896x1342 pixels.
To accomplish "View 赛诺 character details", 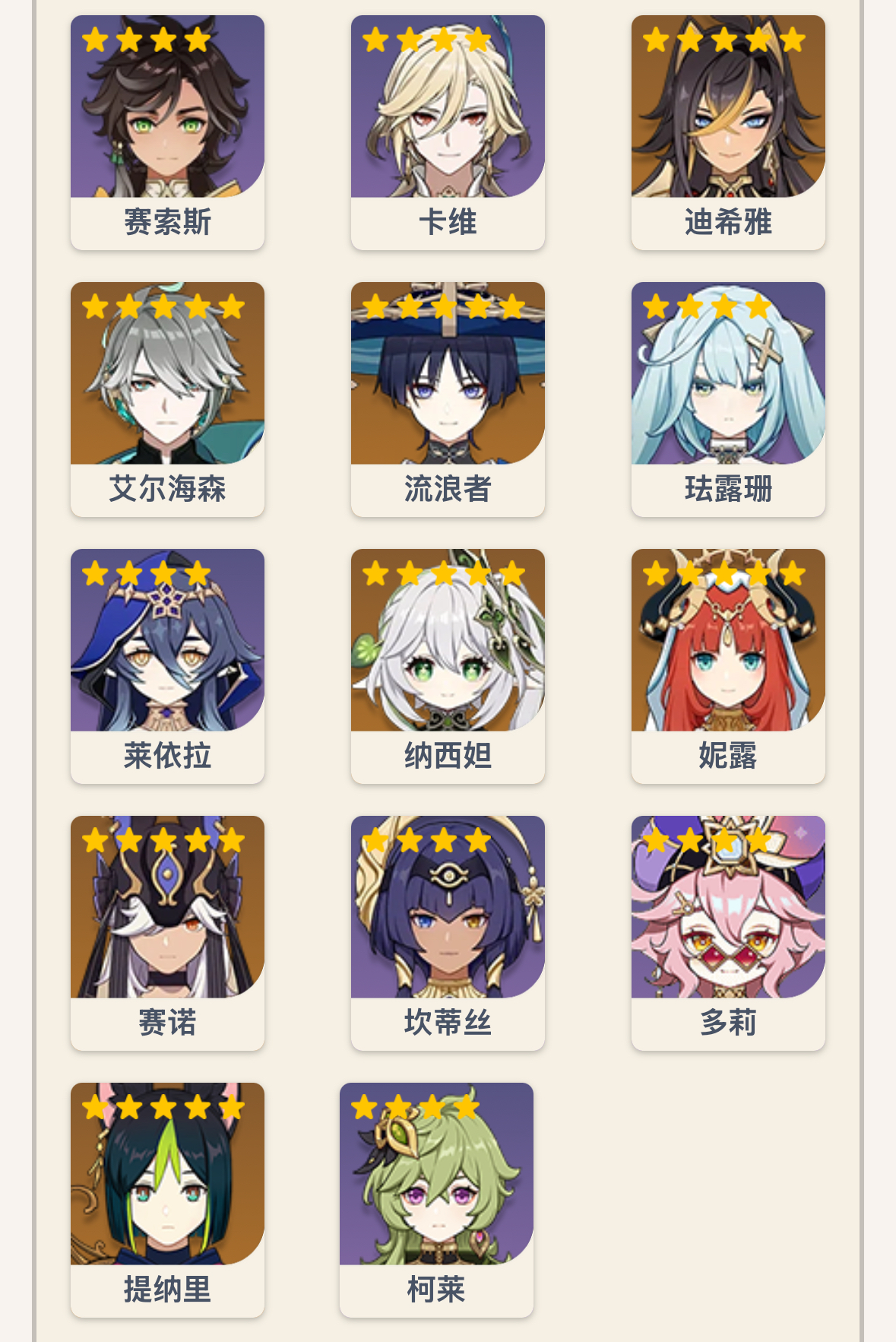I will (167, 933).
